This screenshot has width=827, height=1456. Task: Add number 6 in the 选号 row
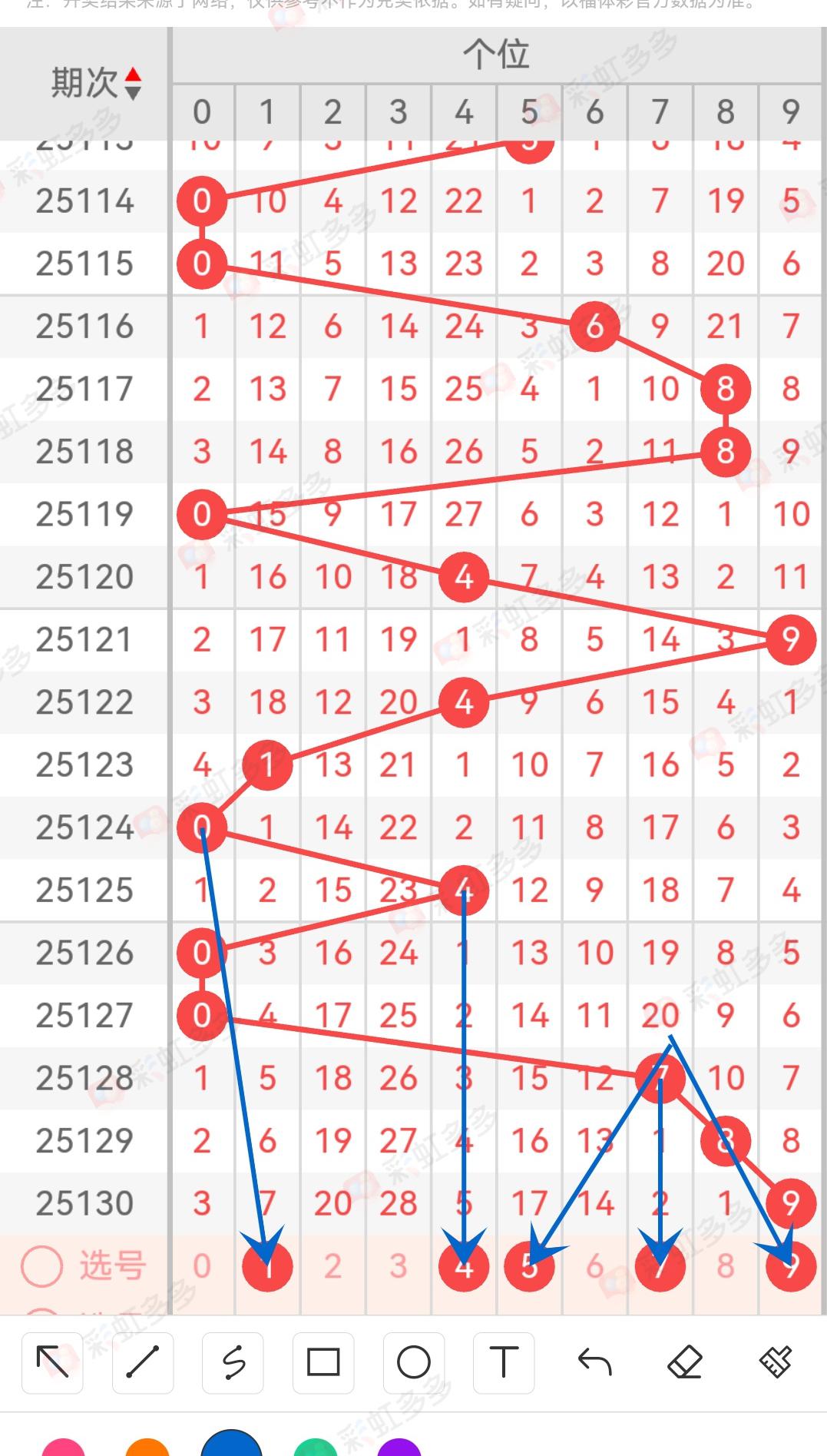[x=594, y=1266]
